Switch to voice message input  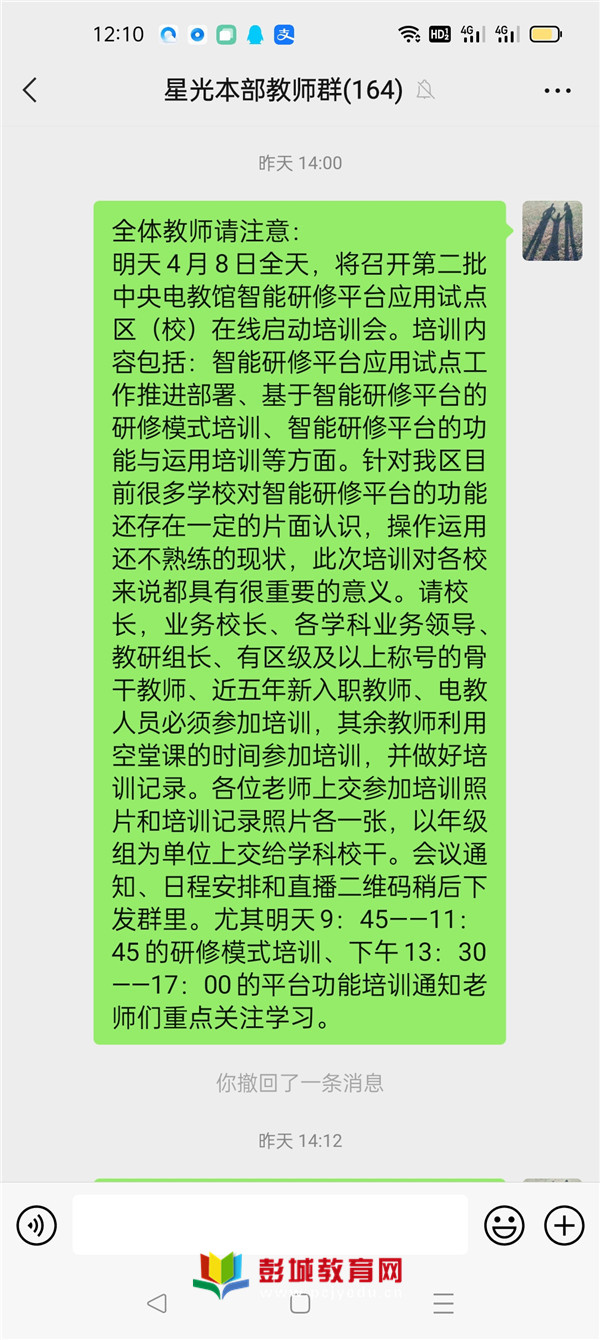pyautogui.click(x=37, y=1224)
